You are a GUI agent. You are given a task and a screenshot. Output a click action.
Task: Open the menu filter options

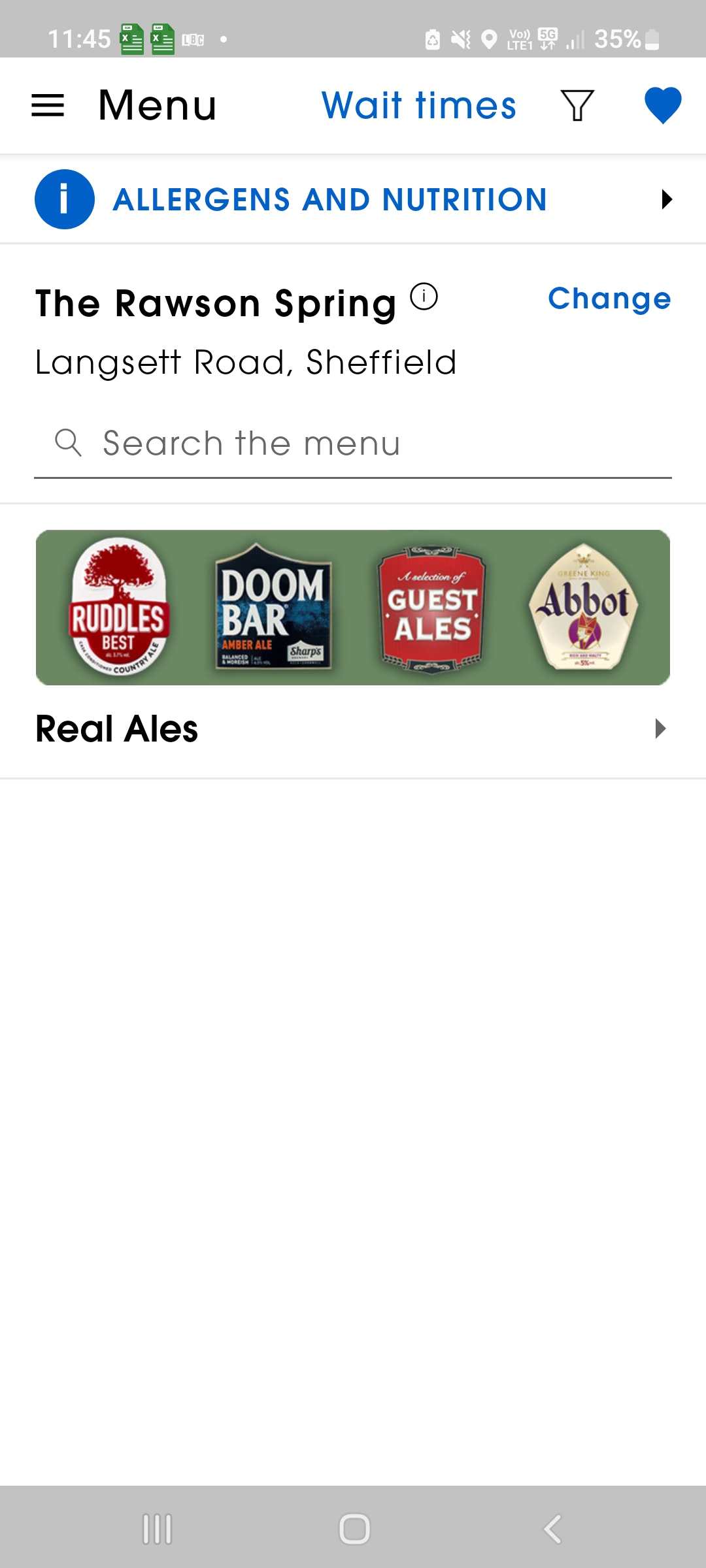tap(577, 105)
